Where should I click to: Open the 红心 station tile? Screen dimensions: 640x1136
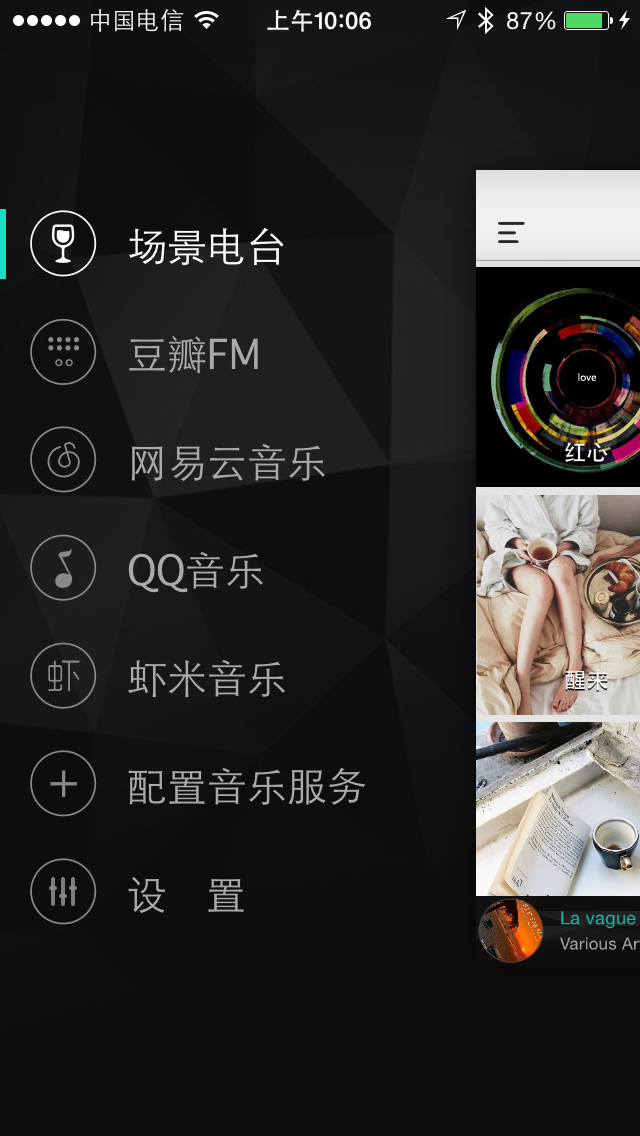point(560,378)
